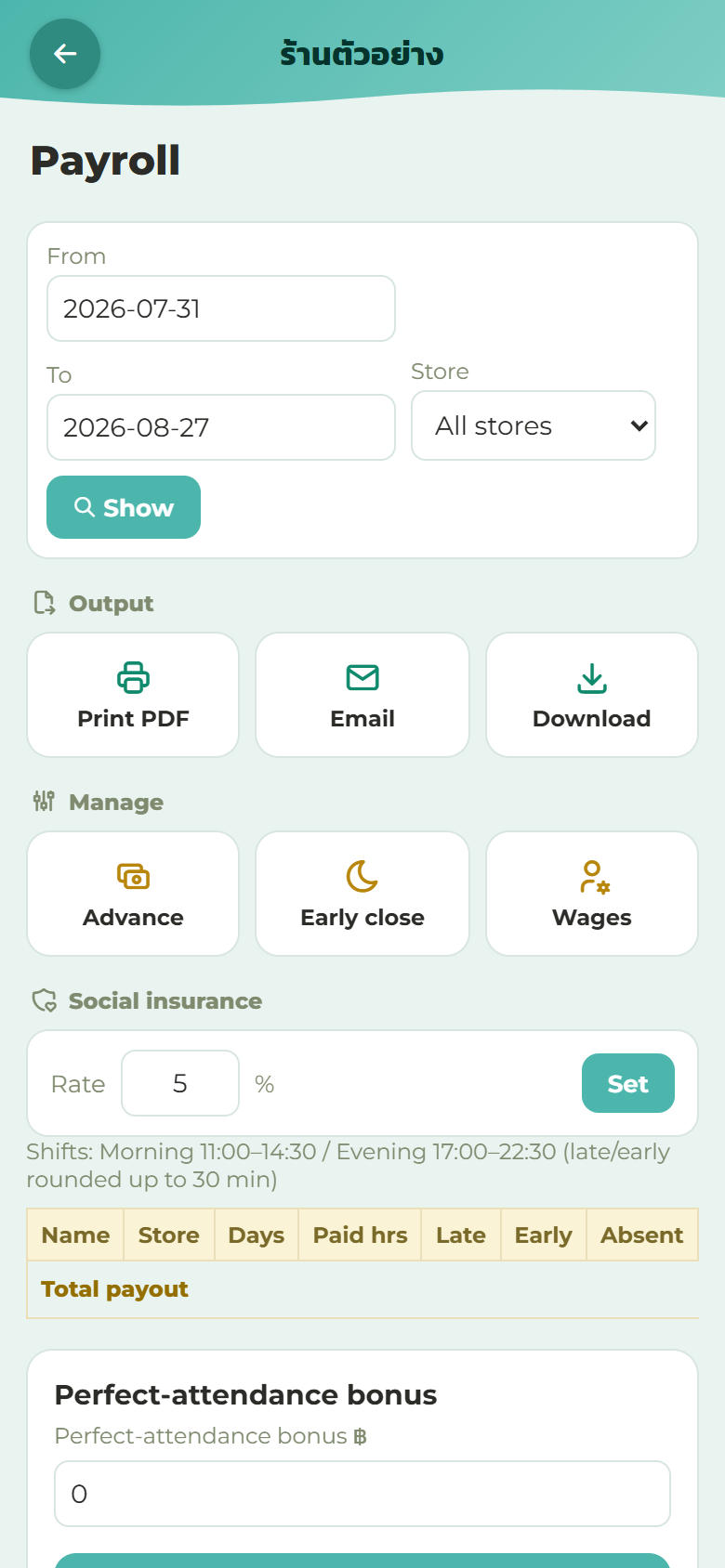Open Wages settings
Screen dimensions: 725x1568
click(592, 894)
